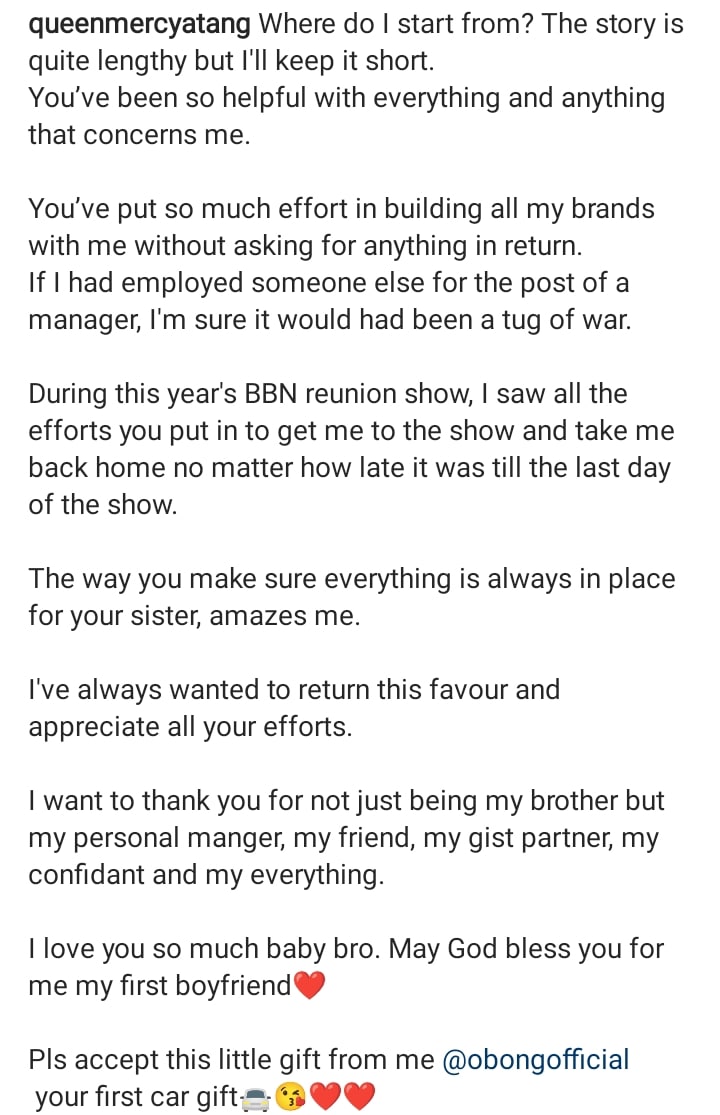The width and height of the screenshot is (720, 1115).
Task: Open the @obongofficial mention link
Action: coord(536,1059)
